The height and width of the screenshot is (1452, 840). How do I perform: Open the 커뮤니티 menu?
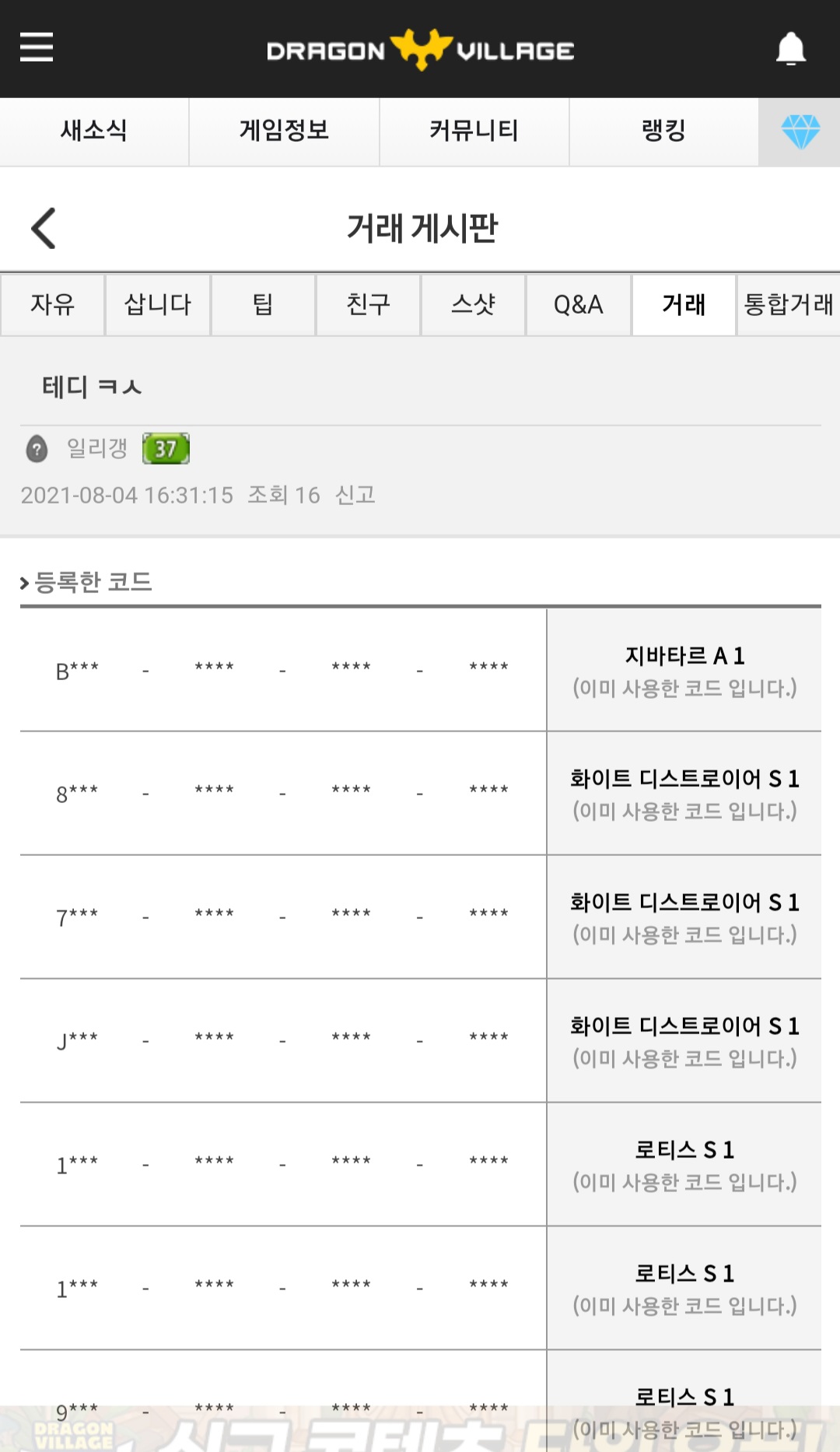pyautogui.click(x=474, y=131)
